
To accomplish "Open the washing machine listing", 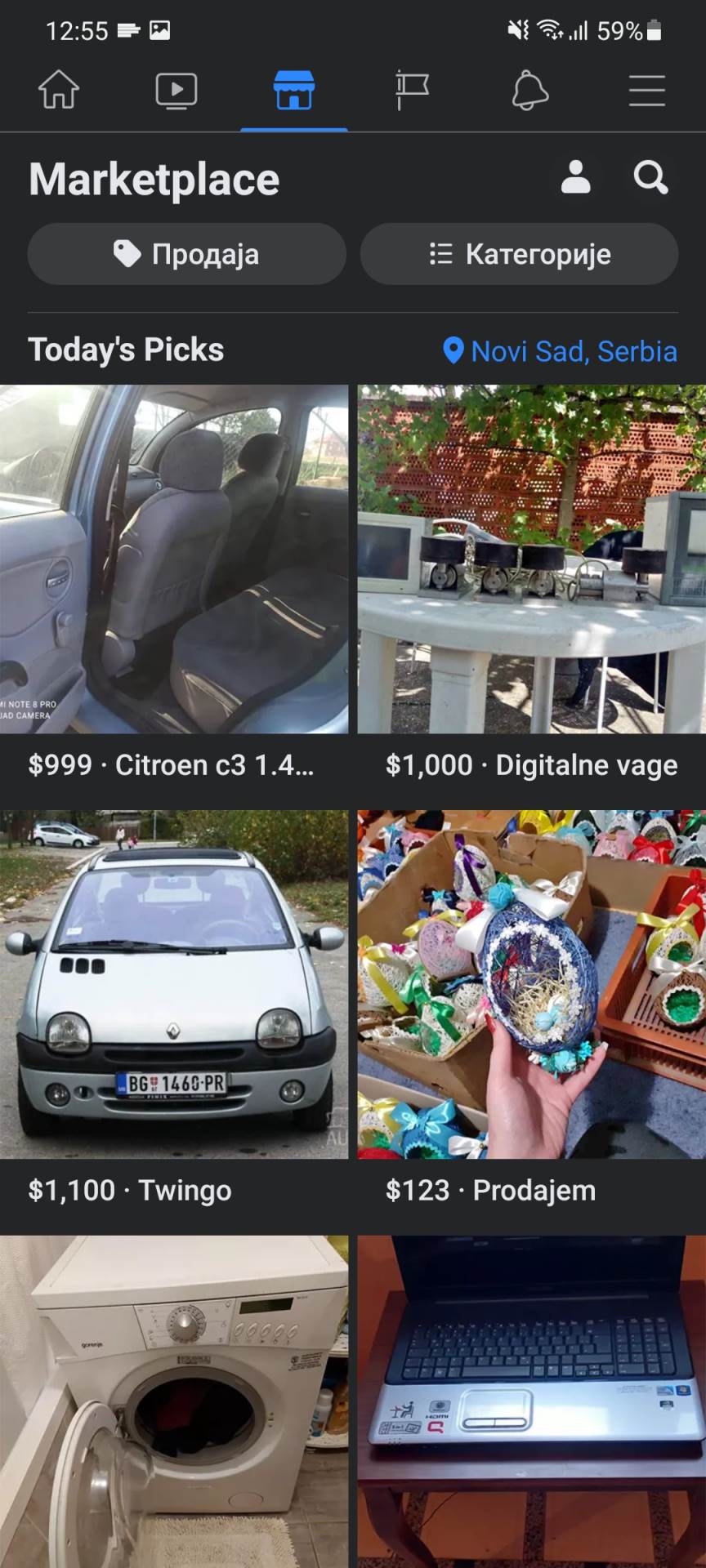I will (174, 1401).
